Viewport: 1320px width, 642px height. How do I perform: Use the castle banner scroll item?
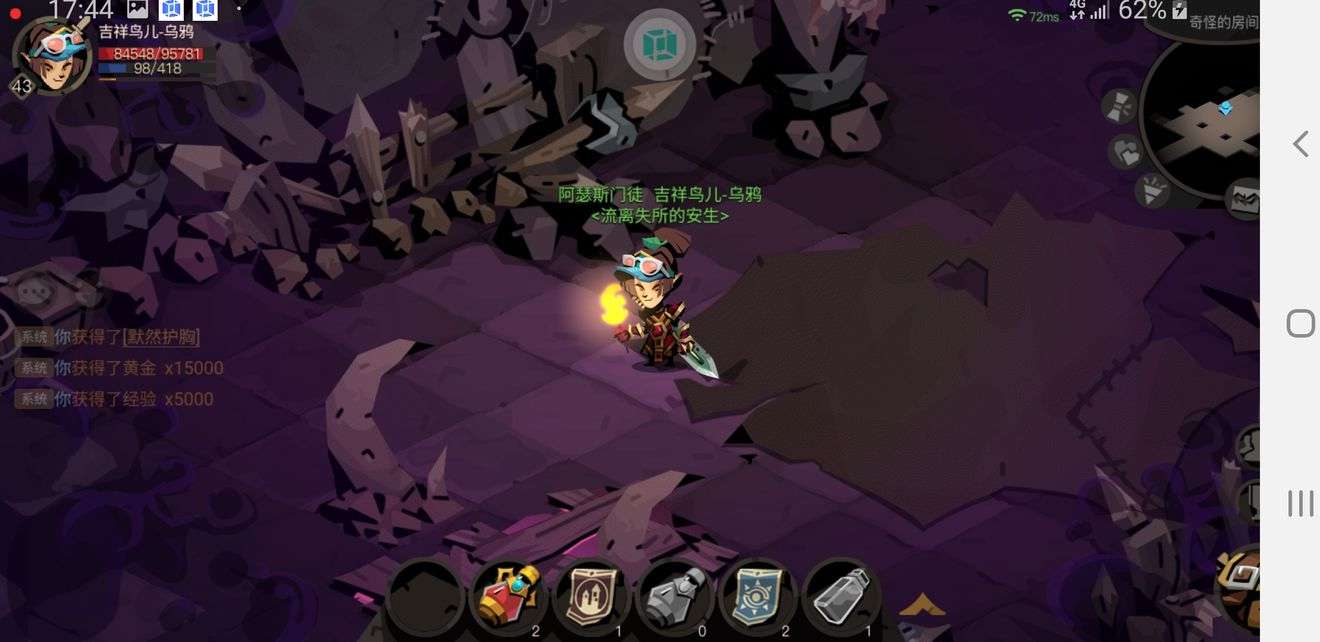(x=591, y=596)
